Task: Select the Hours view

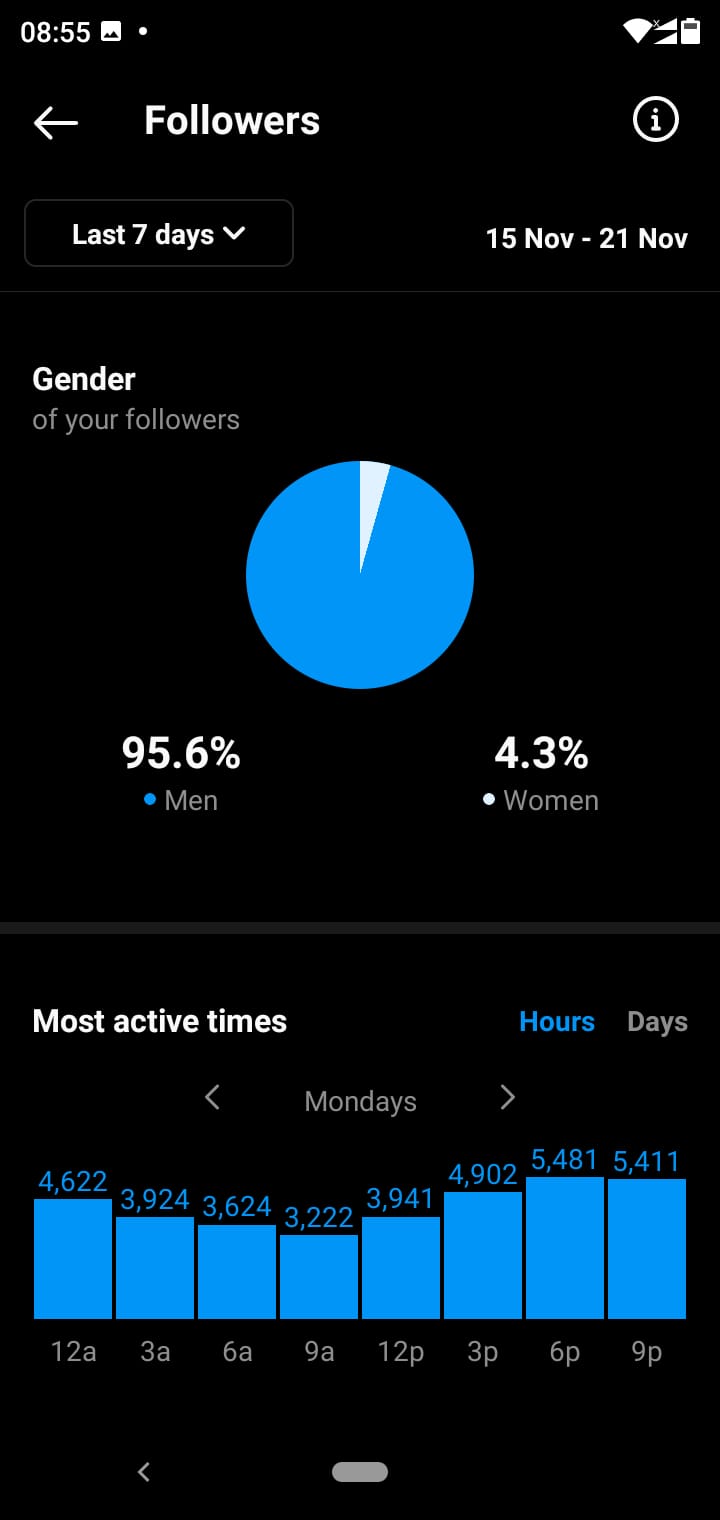Action: click(557, 1022)
